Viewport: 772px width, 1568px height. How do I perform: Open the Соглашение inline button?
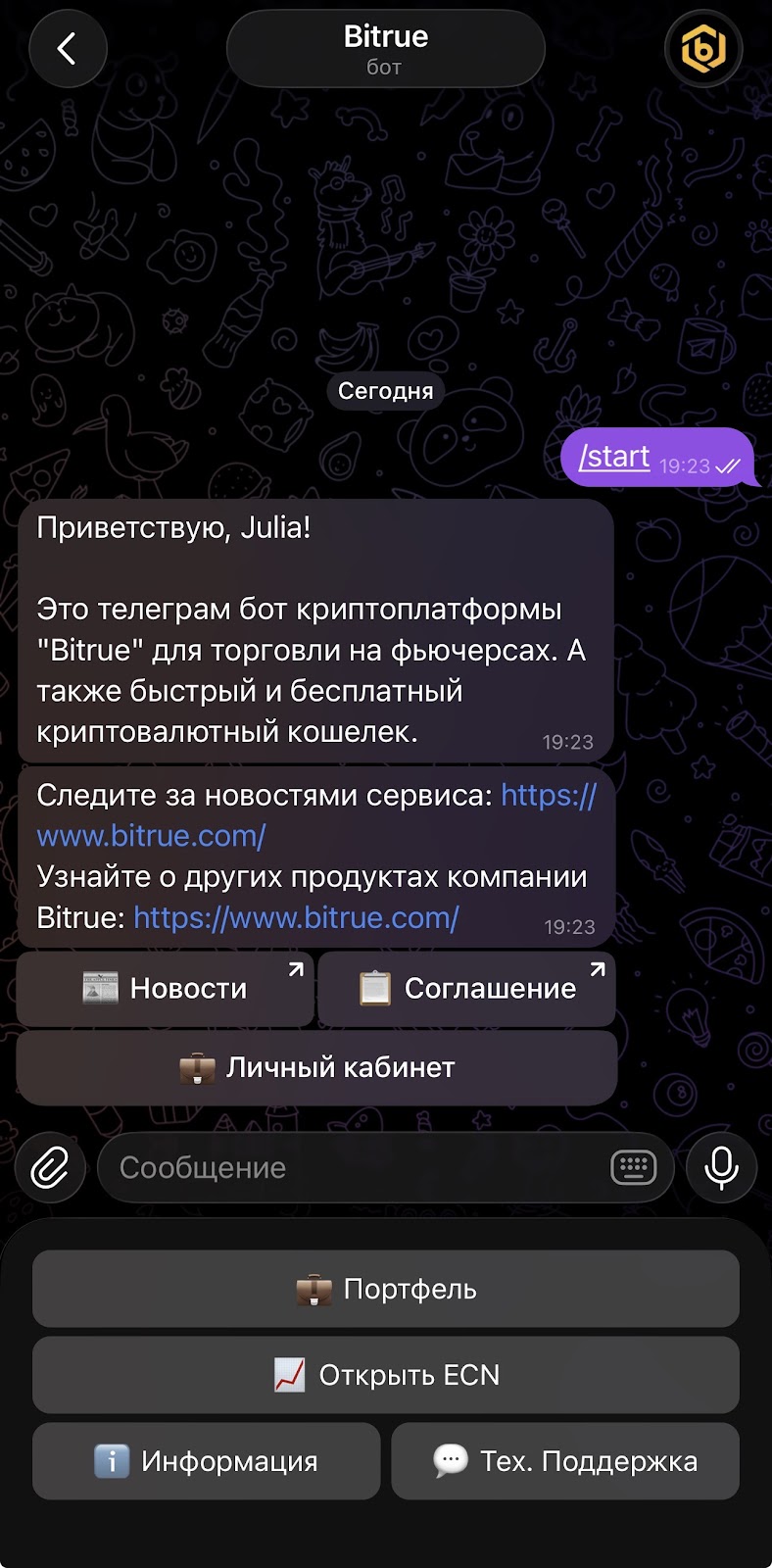pyautogui.click(x=467, y=989)
